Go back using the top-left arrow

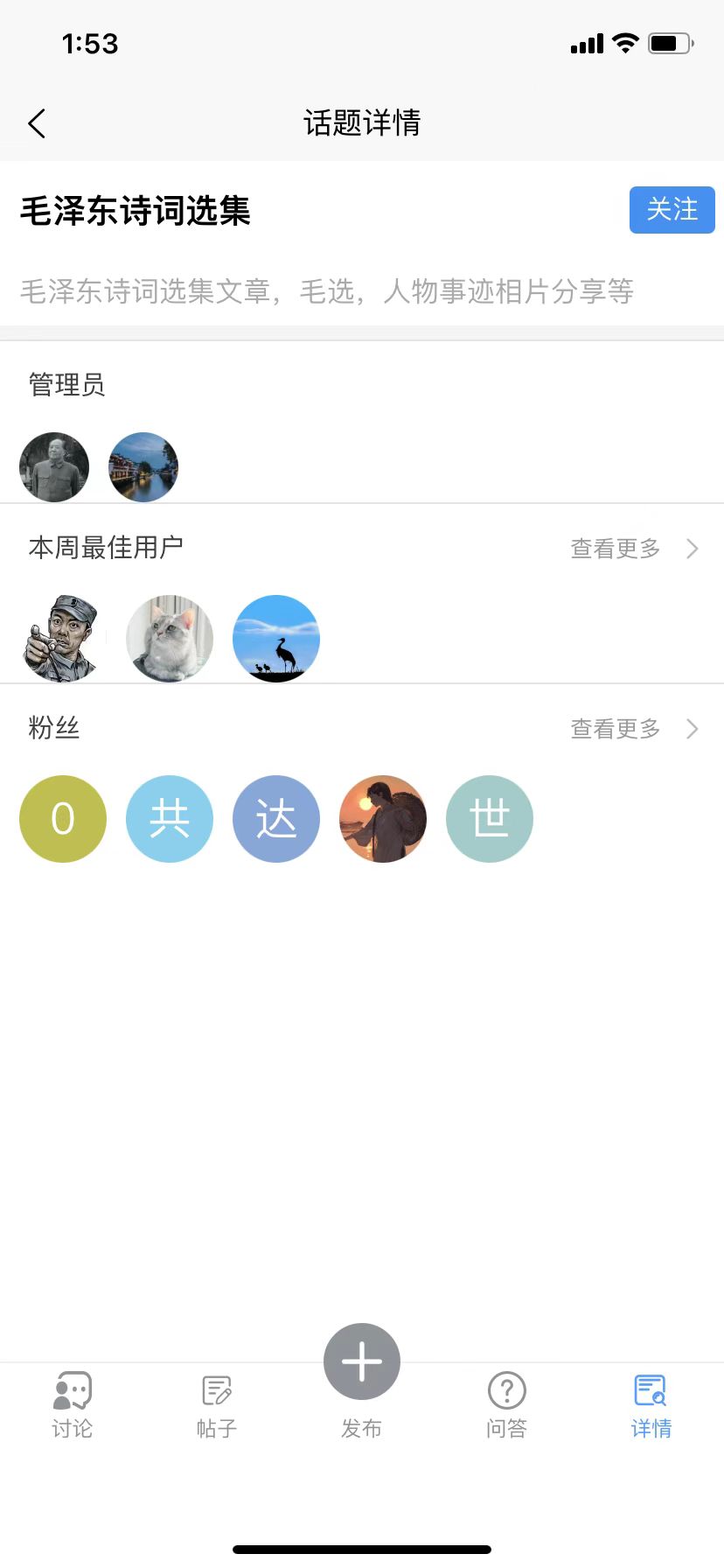click(x=37, y=123)
